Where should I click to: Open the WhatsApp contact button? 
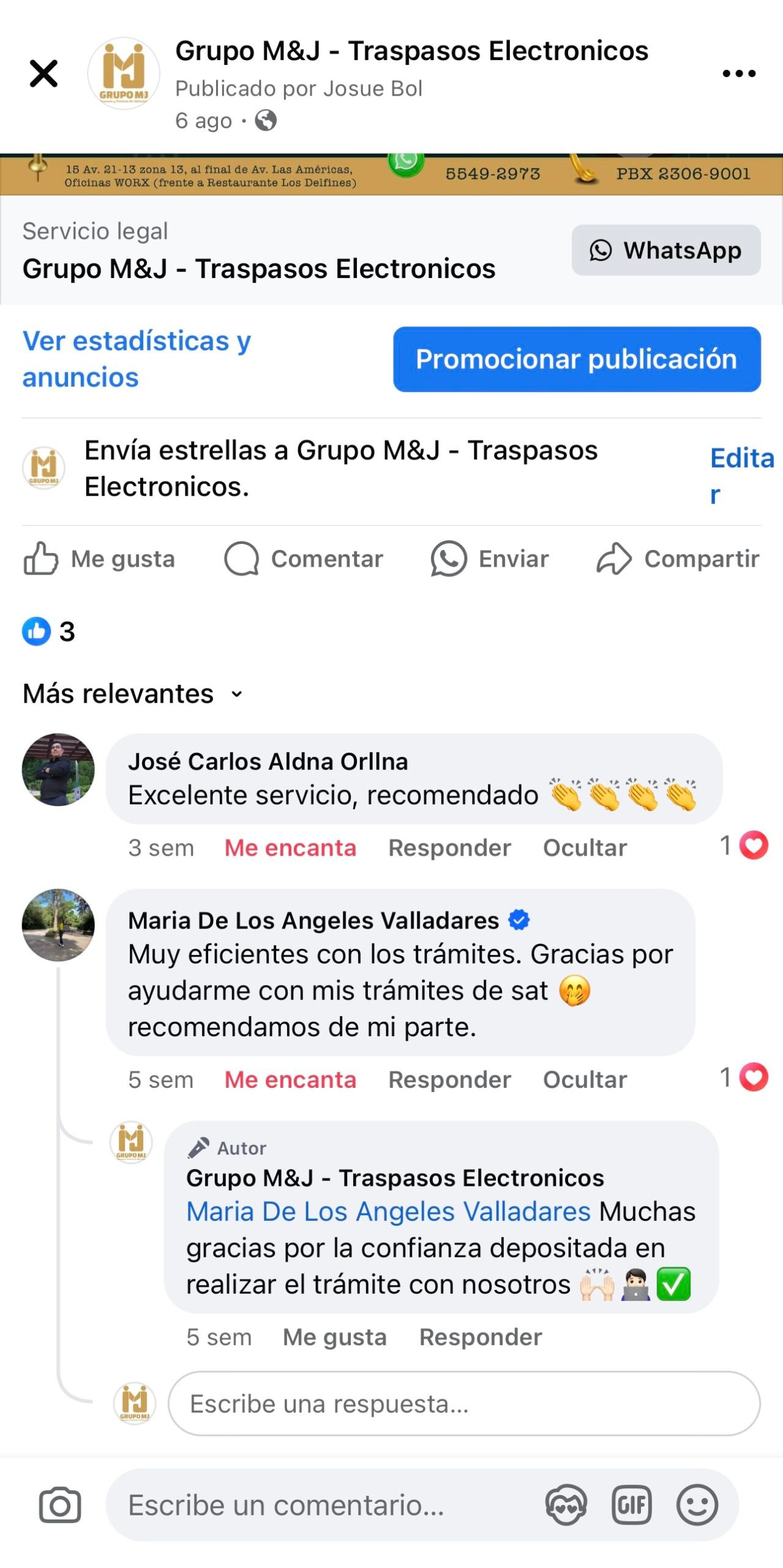pos(666,250)
